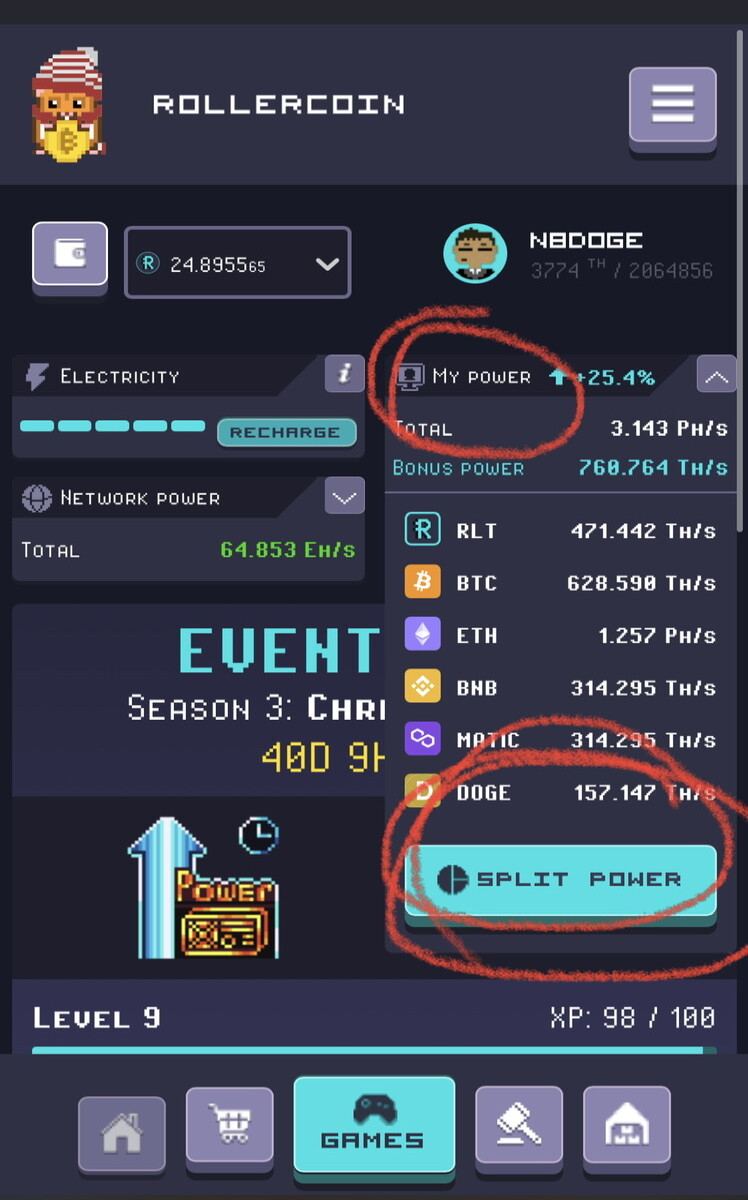This screenshot has height=1200, width=748.
Task: Open the wallet button
Action: pyautogui.click(x=70, y=257)
